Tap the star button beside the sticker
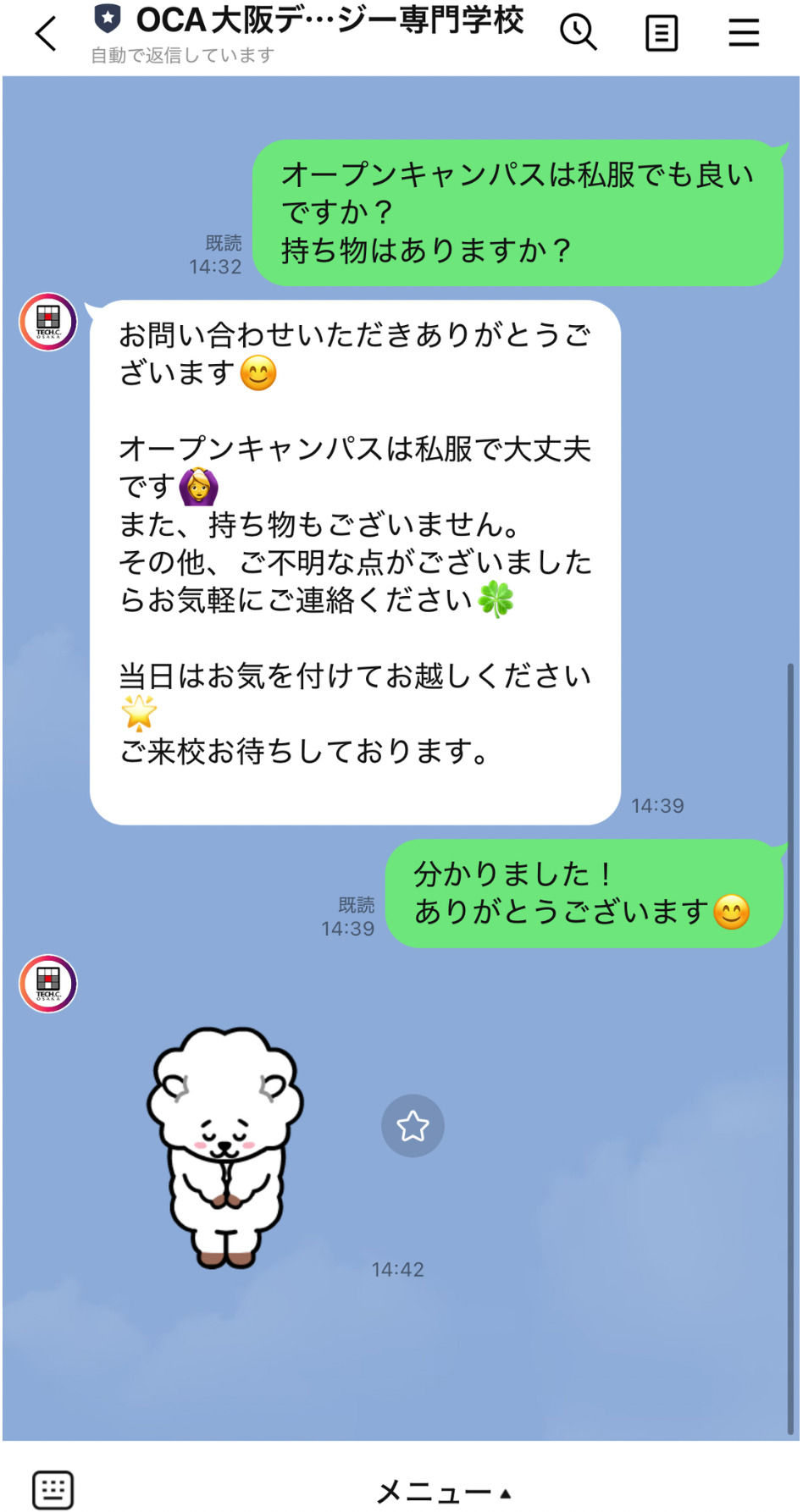This screenshot has height=1512, width=803. 413,1126
